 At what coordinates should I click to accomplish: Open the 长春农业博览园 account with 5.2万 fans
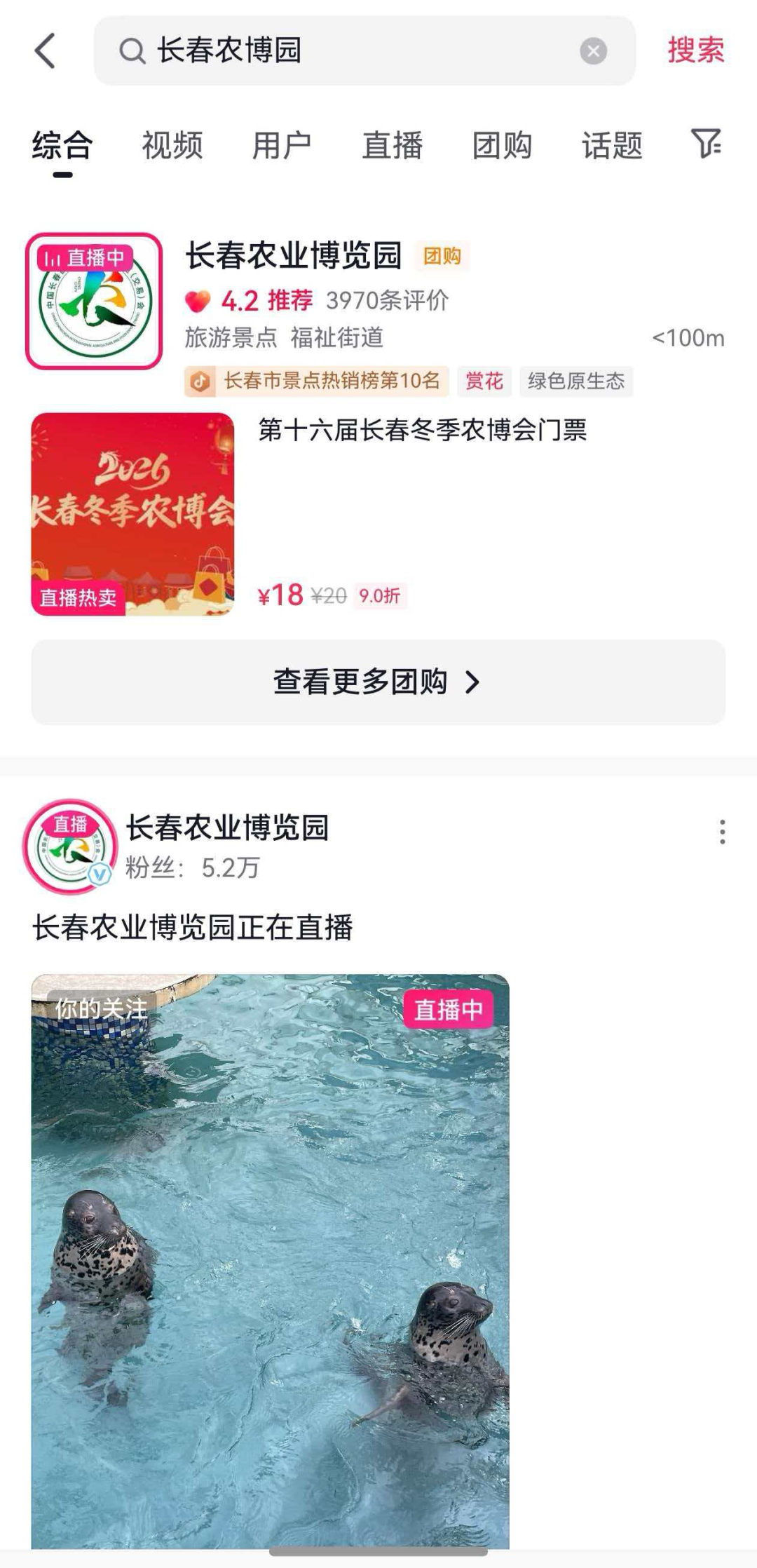click(x=227, y=828)
